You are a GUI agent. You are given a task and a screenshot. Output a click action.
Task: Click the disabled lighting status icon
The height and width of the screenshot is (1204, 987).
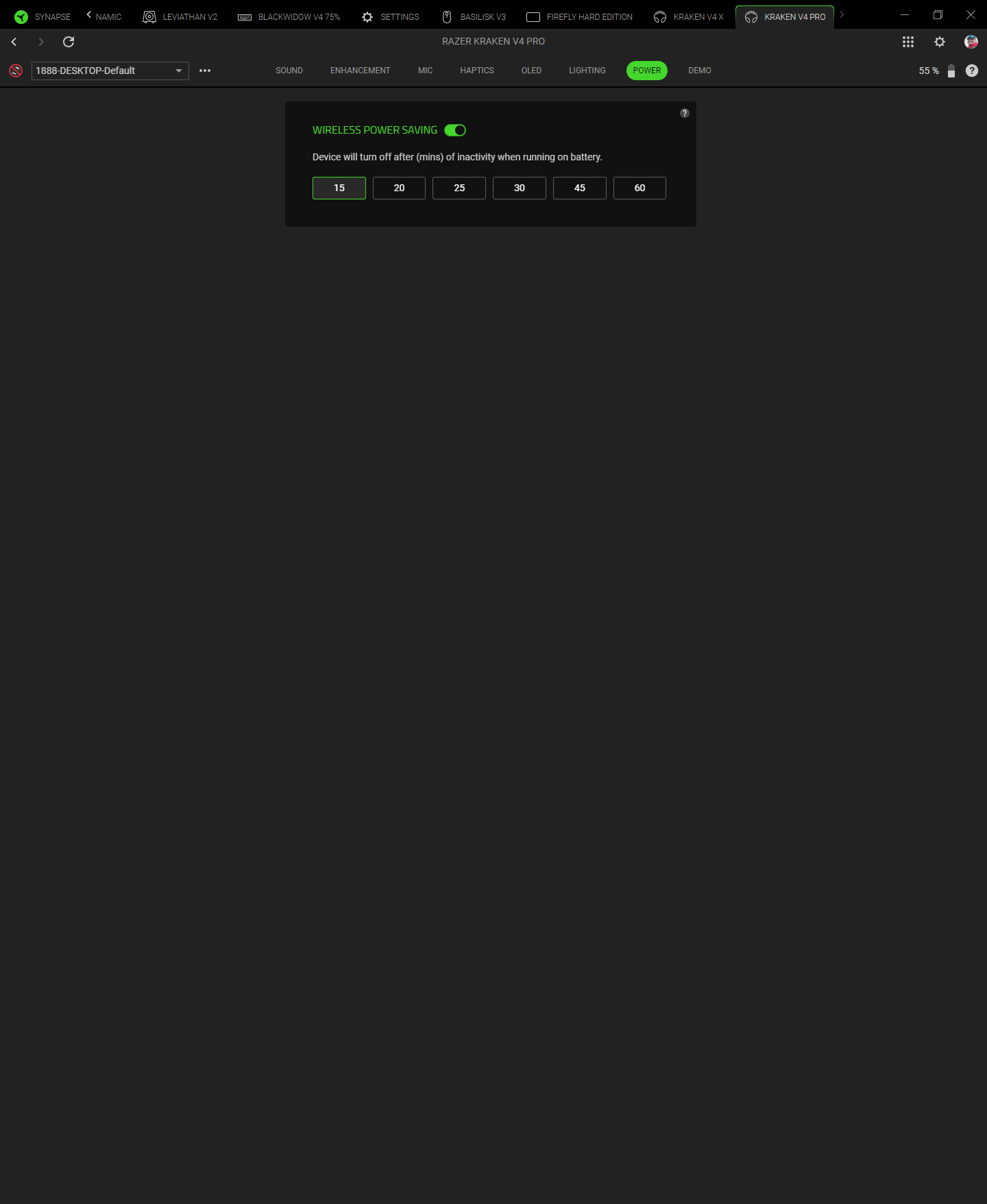pyautogui.click(x=16, y=70)
